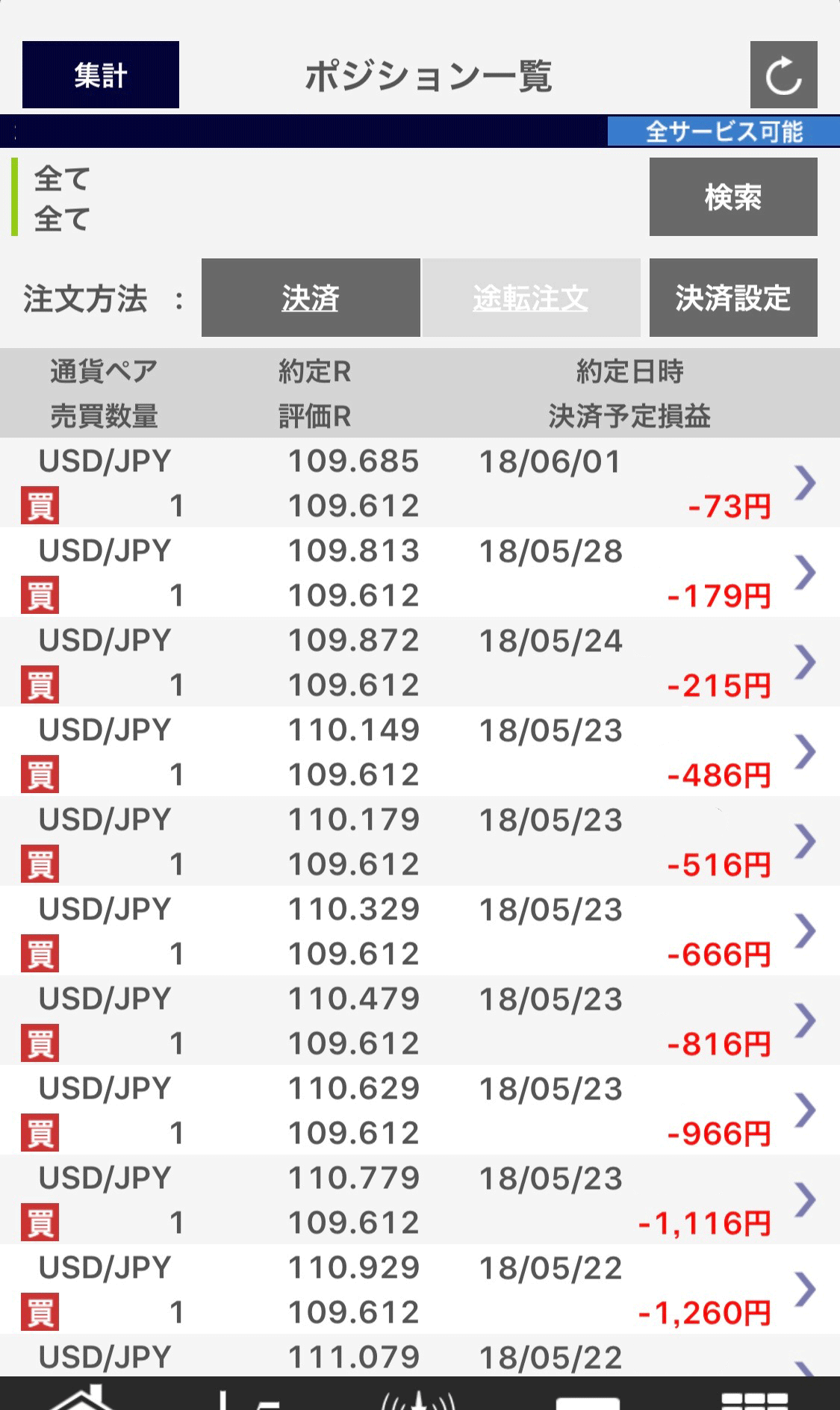Refresh the position list

[x=784, y=75]
